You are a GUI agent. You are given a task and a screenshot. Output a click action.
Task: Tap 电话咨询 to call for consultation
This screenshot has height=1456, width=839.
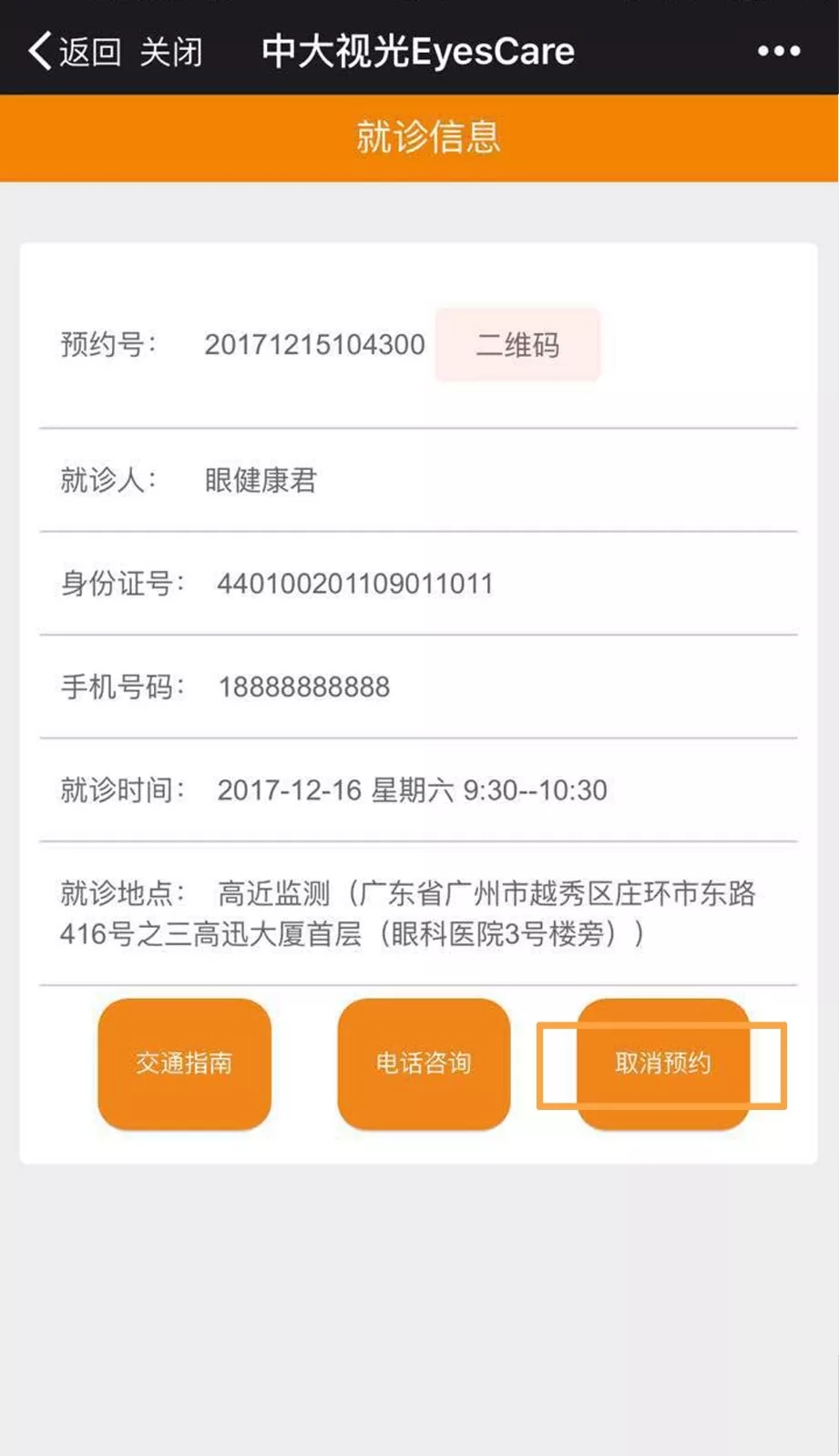click(x=424, y=1064)
